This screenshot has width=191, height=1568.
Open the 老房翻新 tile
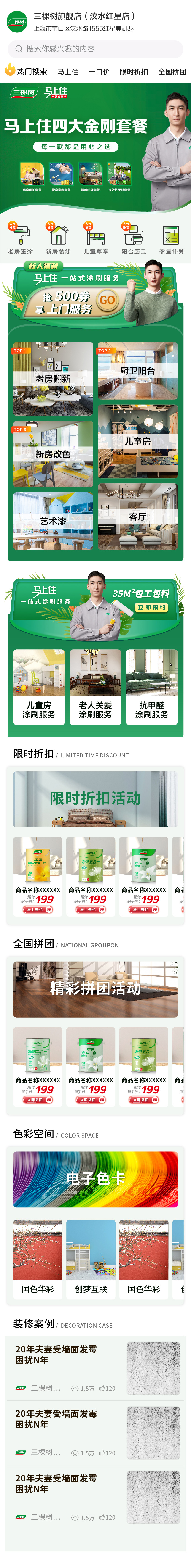point(53,379)
